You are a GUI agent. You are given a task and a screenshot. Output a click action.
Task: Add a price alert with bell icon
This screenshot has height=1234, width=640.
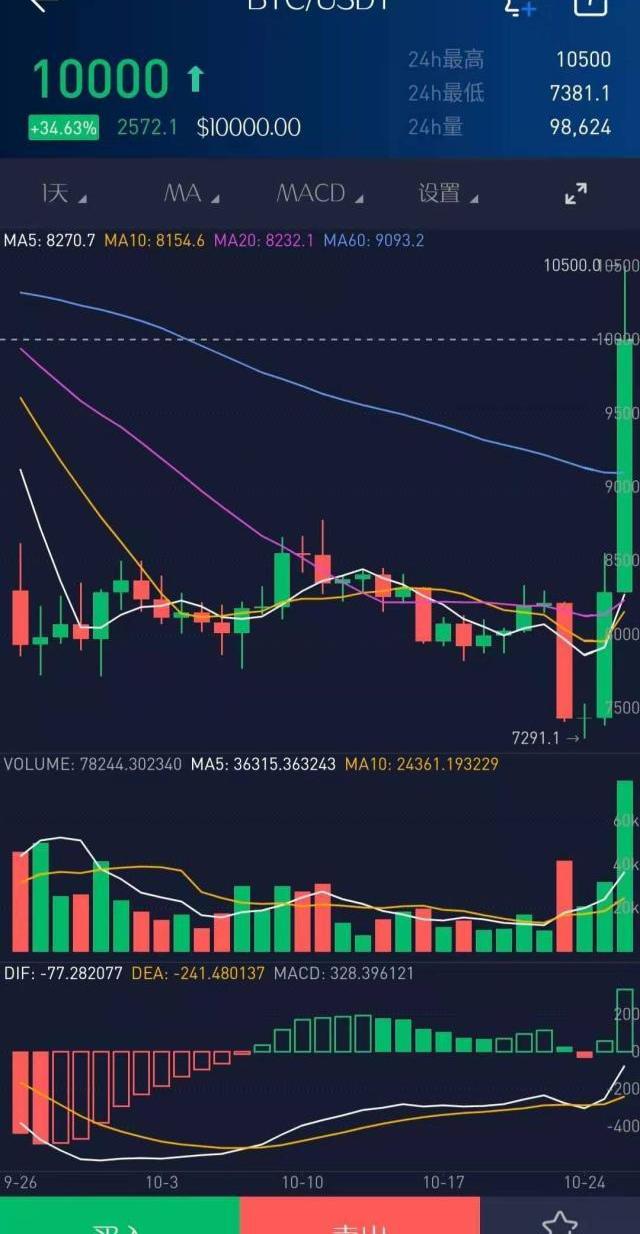pos(519,6)
